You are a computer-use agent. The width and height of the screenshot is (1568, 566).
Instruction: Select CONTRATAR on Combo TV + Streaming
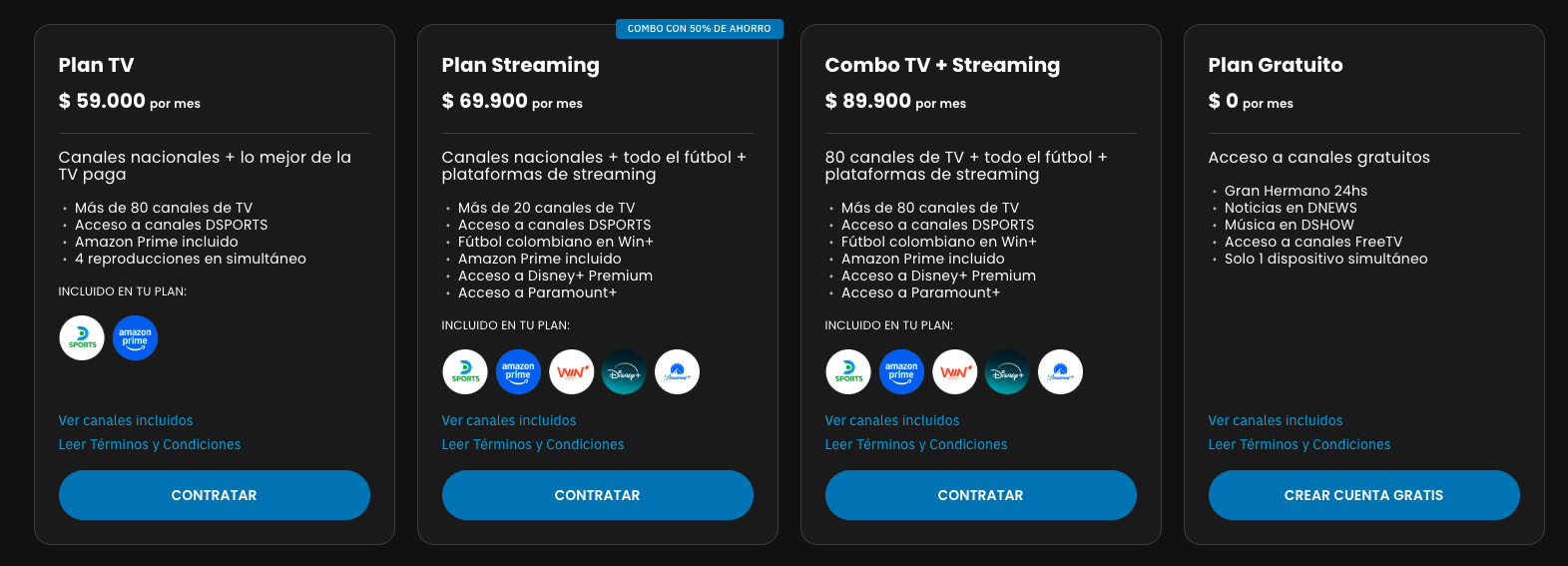(980, 495)
